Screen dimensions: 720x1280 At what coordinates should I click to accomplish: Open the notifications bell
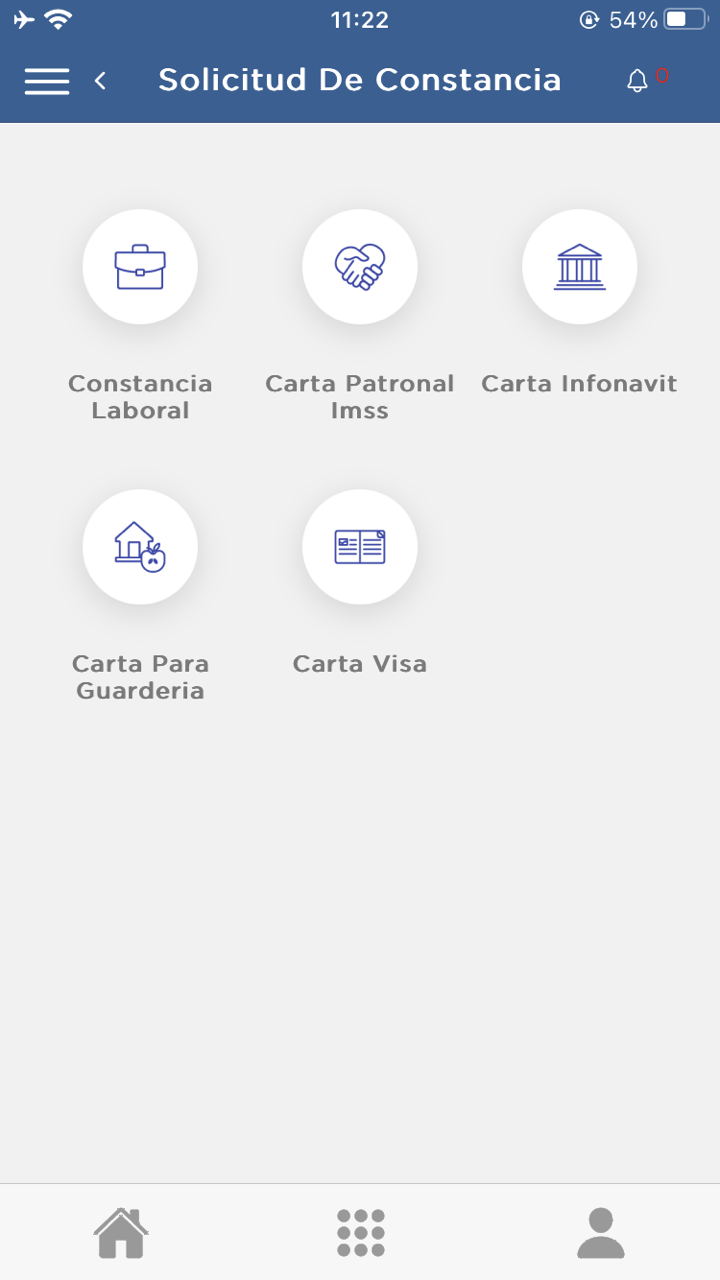click(x=638, y=81)
